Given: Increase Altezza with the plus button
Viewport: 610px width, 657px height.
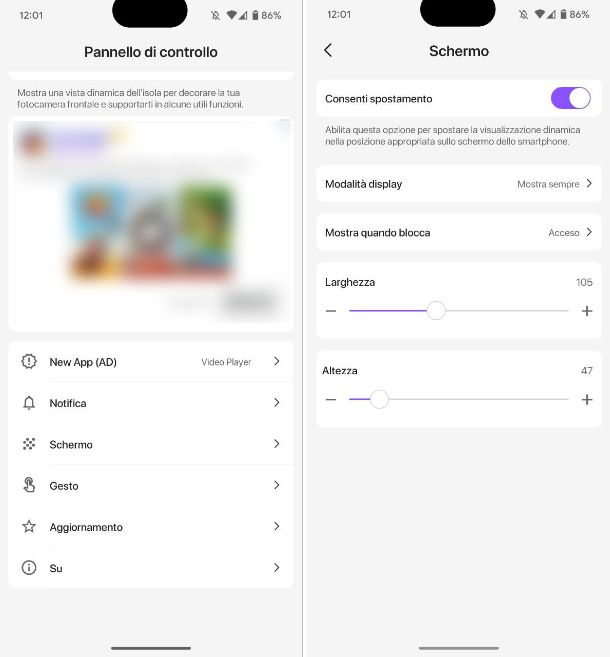Looking at the screenshot, I should [587, 399].
